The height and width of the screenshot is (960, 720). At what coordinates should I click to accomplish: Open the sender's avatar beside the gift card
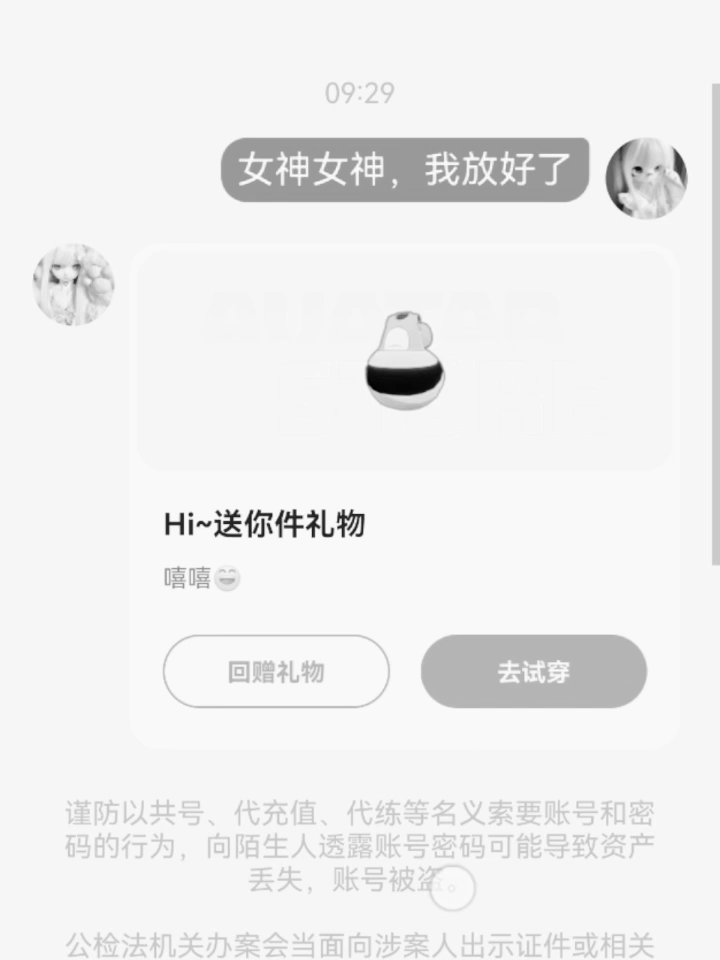coord(73,285)
